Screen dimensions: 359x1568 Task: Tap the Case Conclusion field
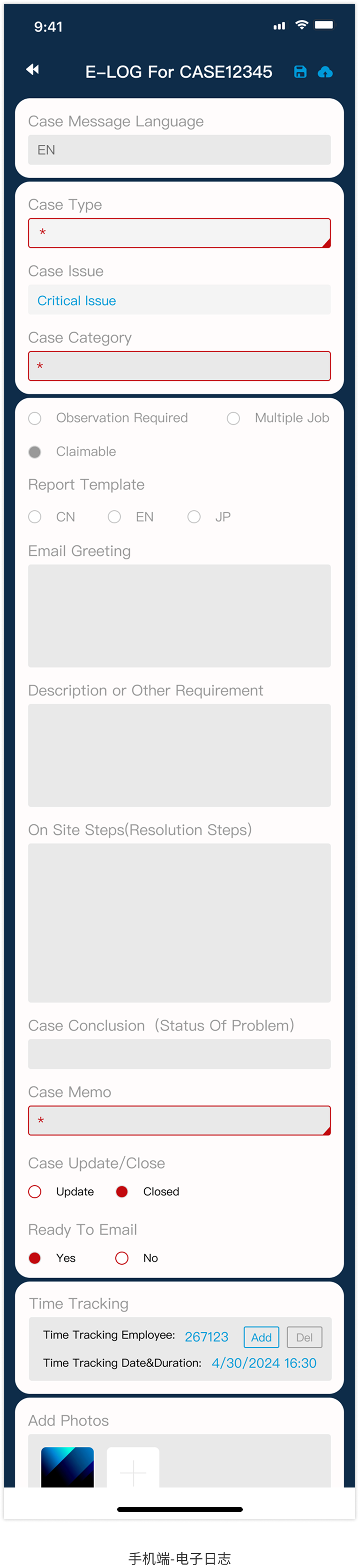[x=179, y=1054]
